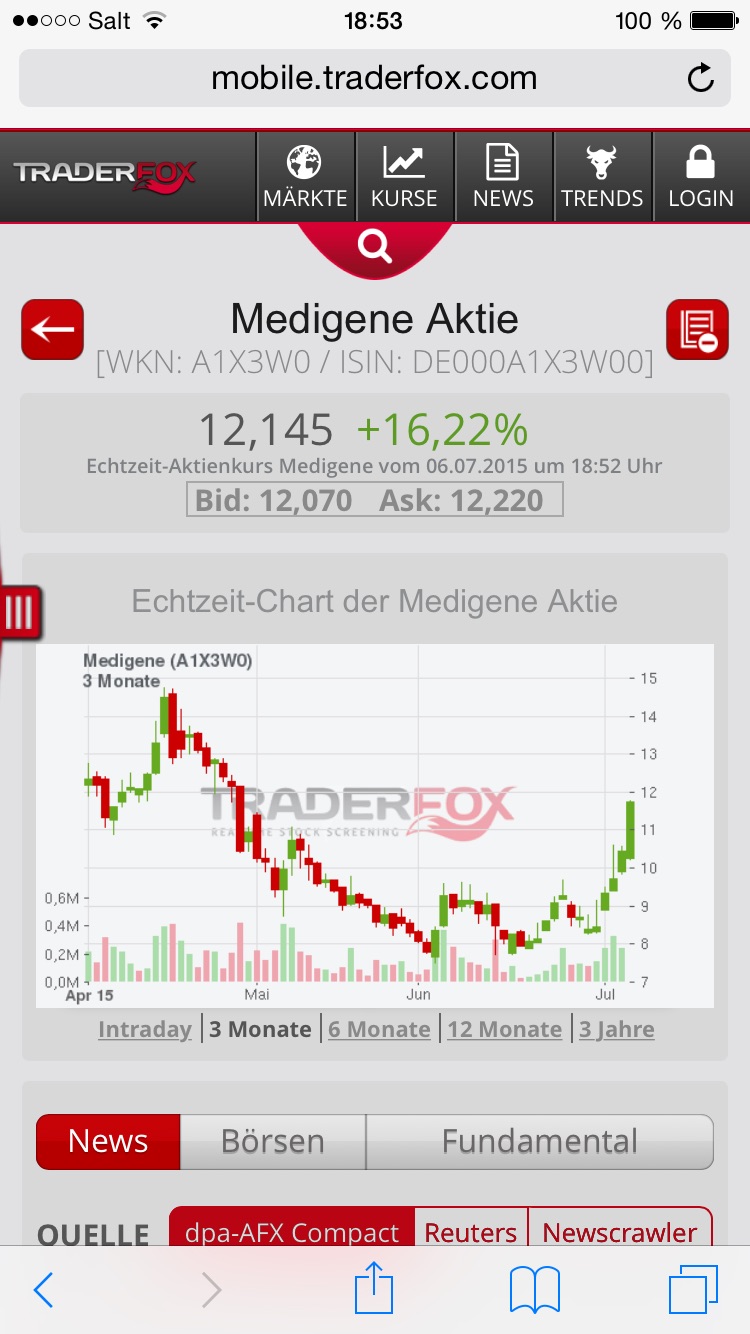Click the red back arrow icon
This screenshot has width=750, height=1334.
[52, 330]
